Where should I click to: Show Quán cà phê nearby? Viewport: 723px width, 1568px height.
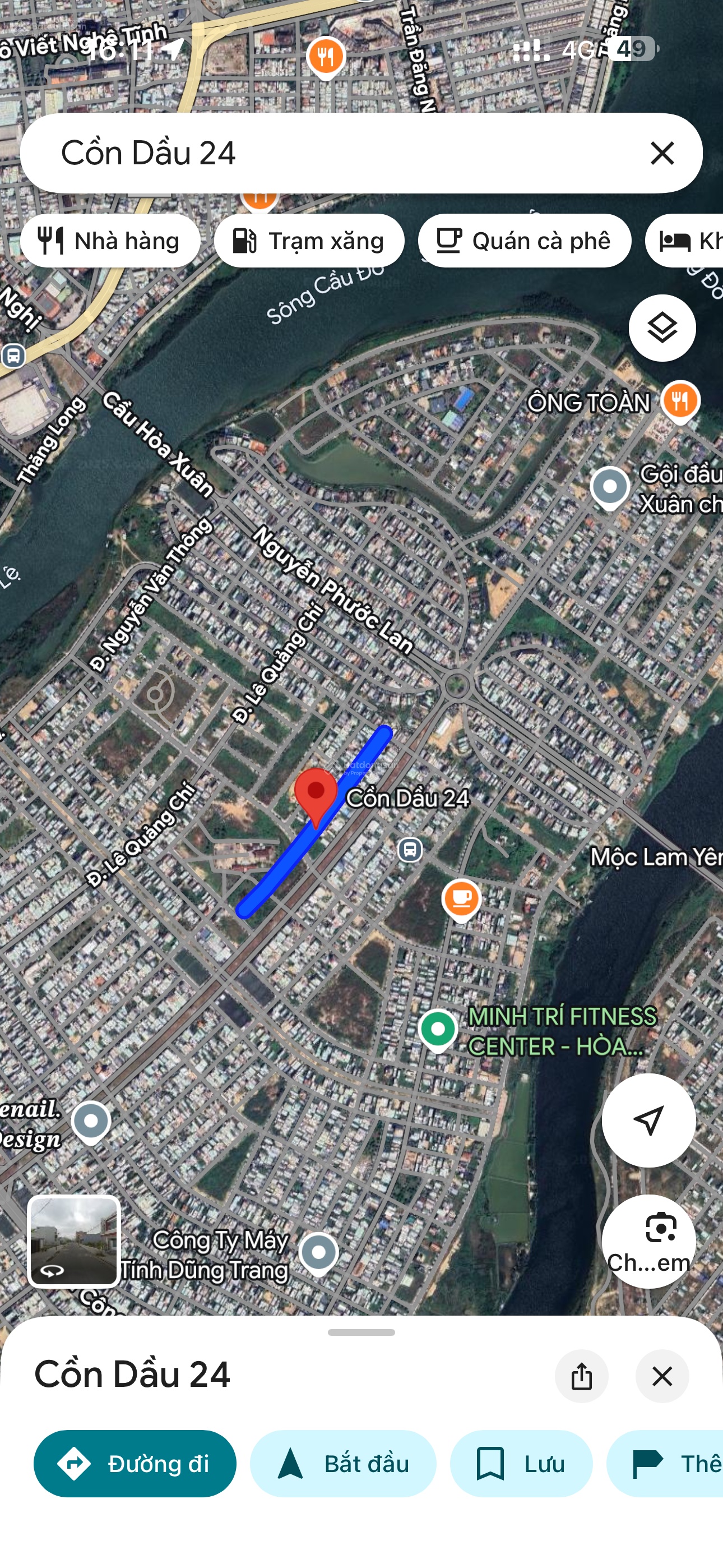(x=524, y=241)
